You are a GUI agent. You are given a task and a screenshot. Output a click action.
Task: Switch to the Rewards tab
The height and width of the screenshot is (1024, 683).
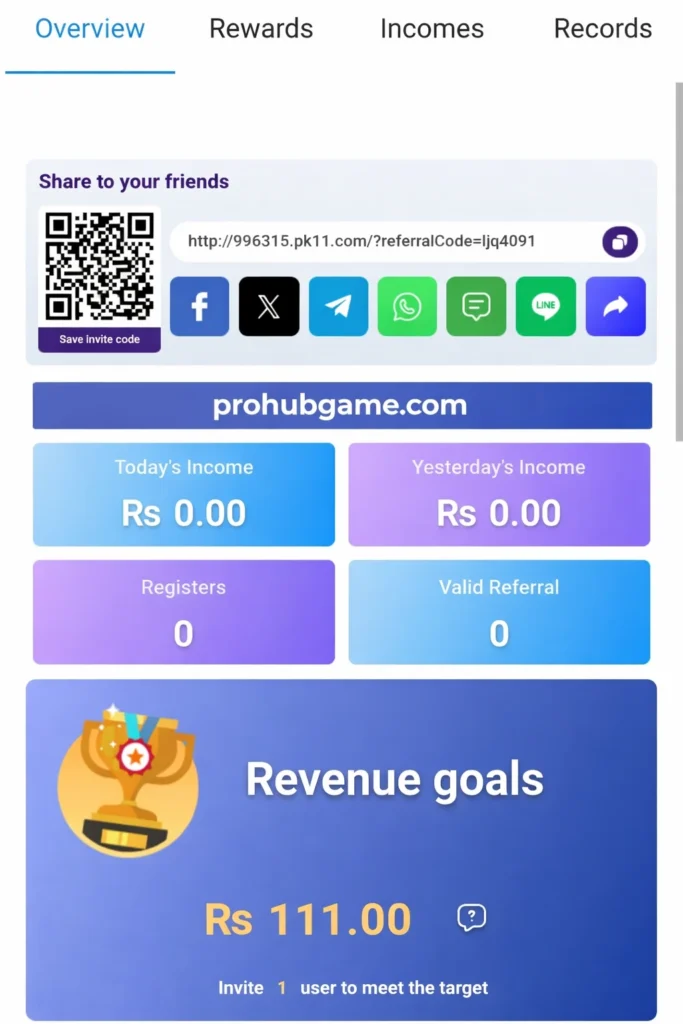point(261,29)
